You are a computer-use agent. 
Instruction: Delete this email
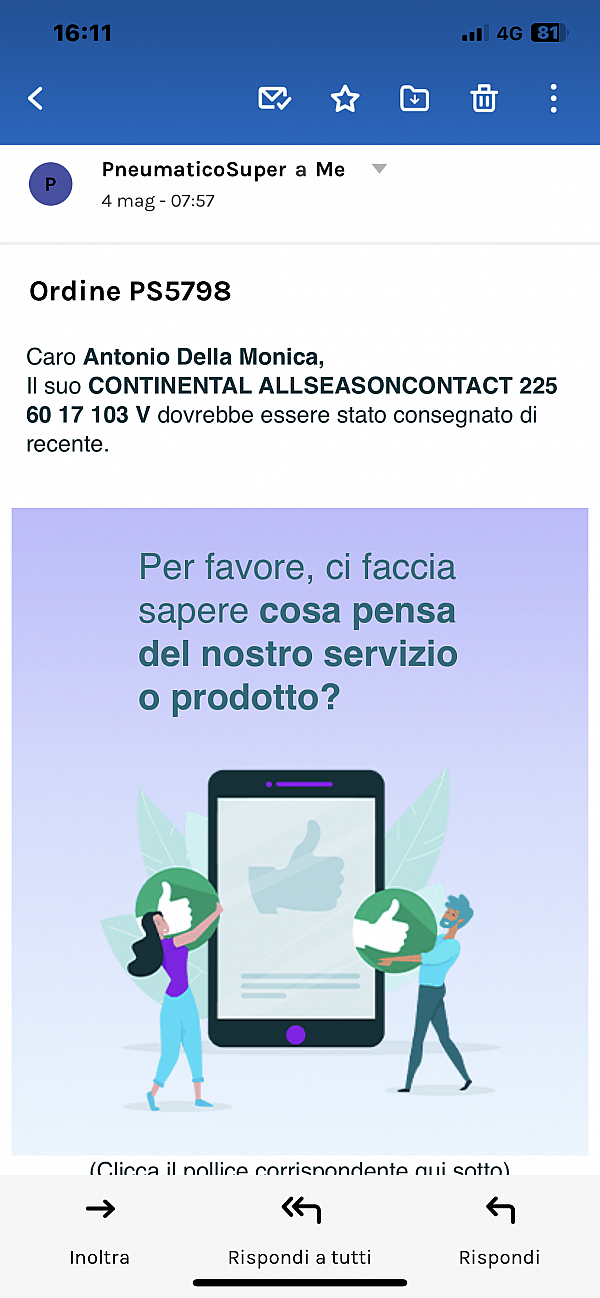[x=484, y=98]
